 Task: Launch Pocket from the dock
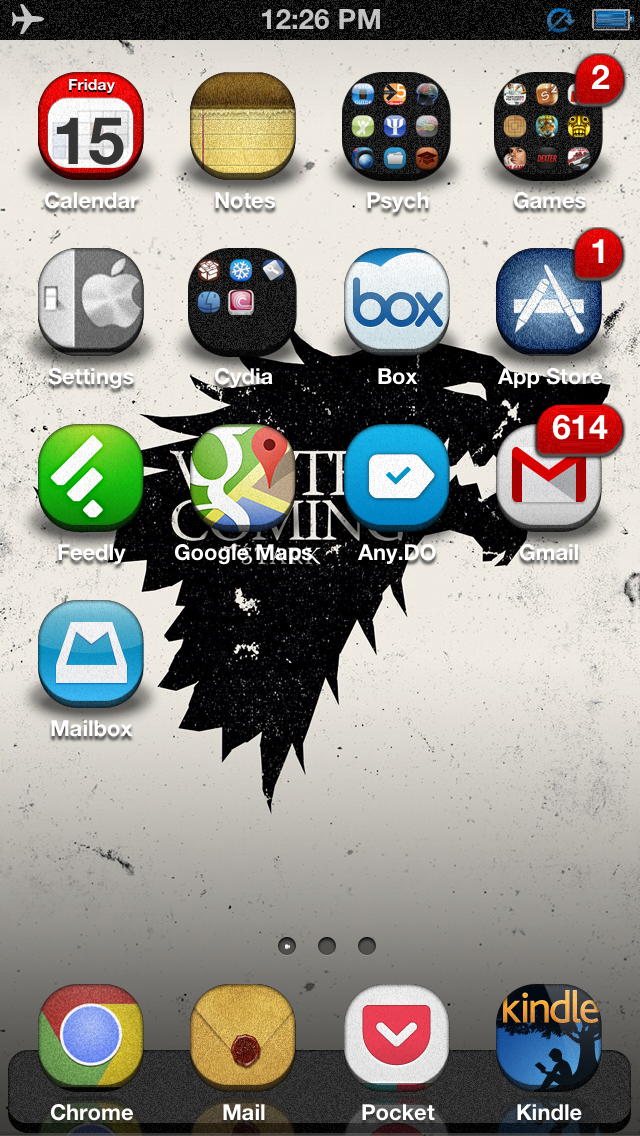pyautogui.click(x=396, y=1040)
